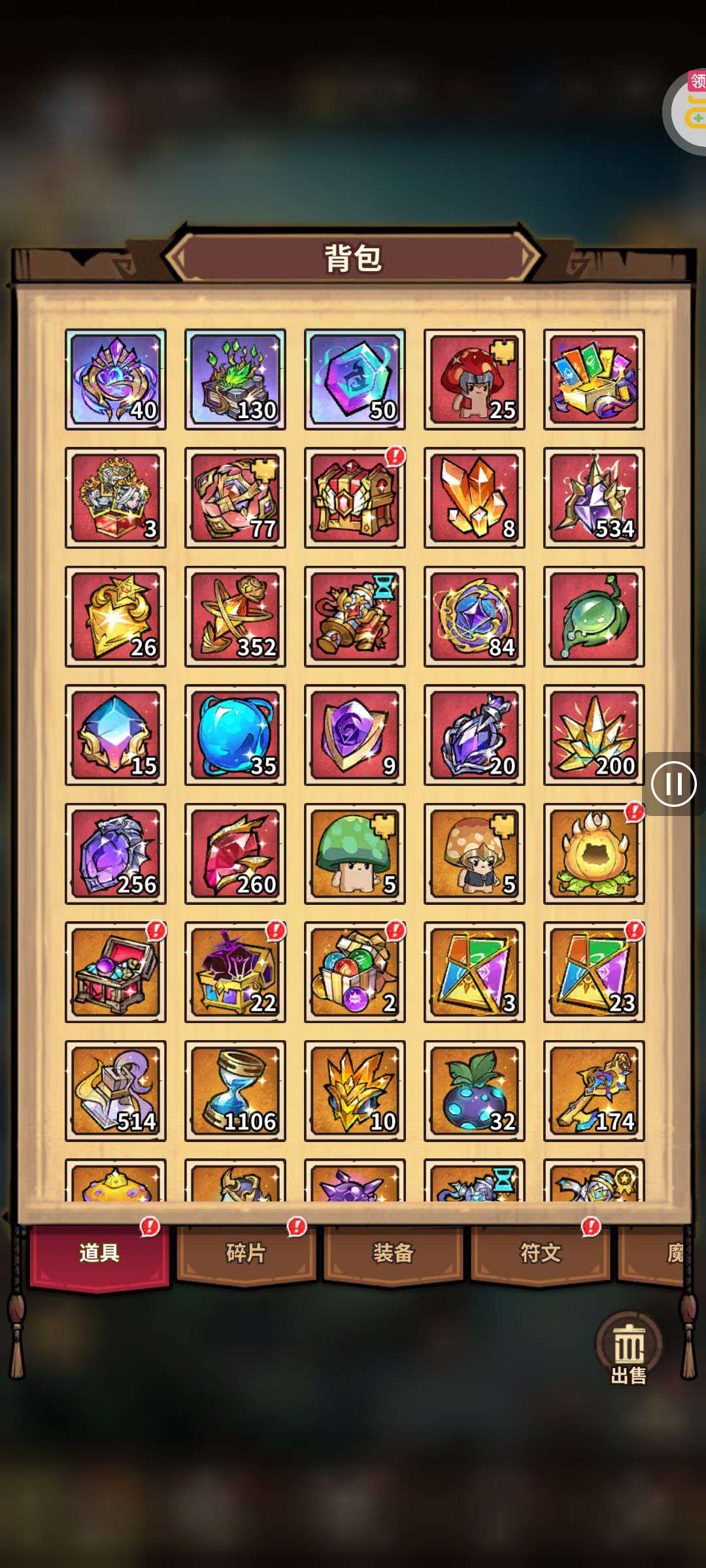The height and width of the screenshot is (1568, 706).
Task: Select the purple crystal item with 534
Action: point(594,498)
